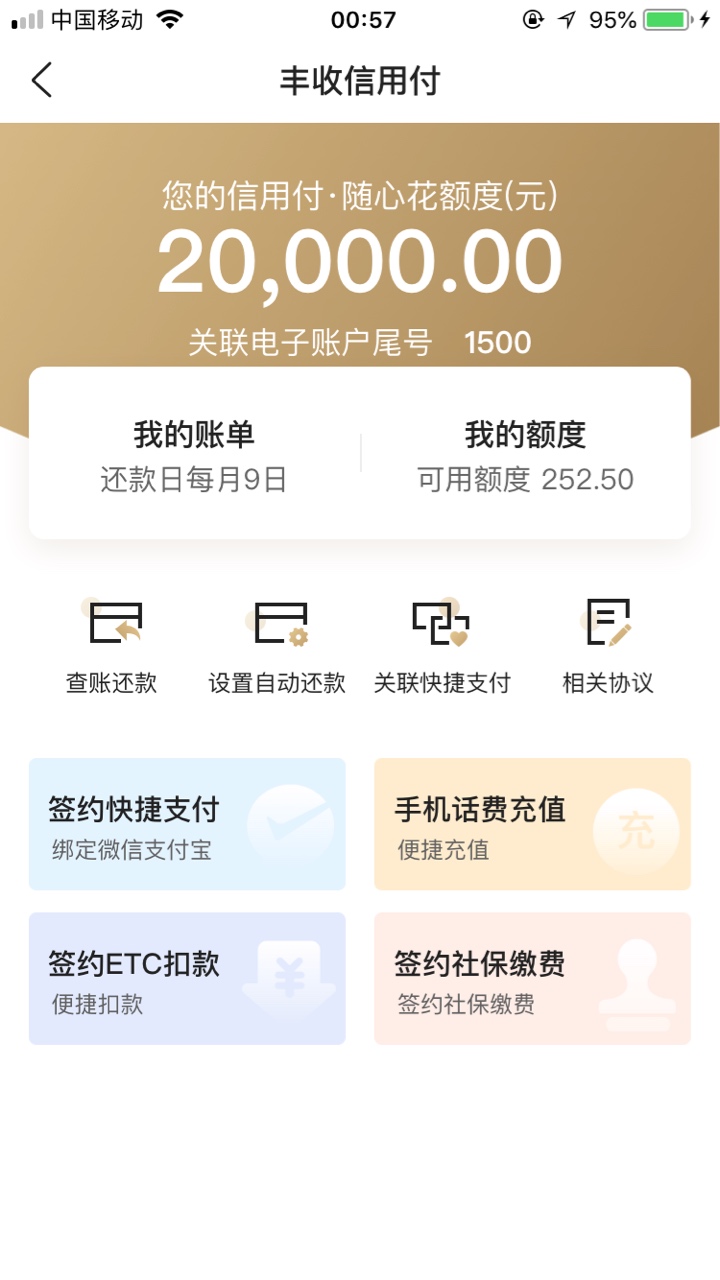Screen dimensions: 720x1280
Task: Go back from 丰收信用付 page
Action: tap(41, 80)
